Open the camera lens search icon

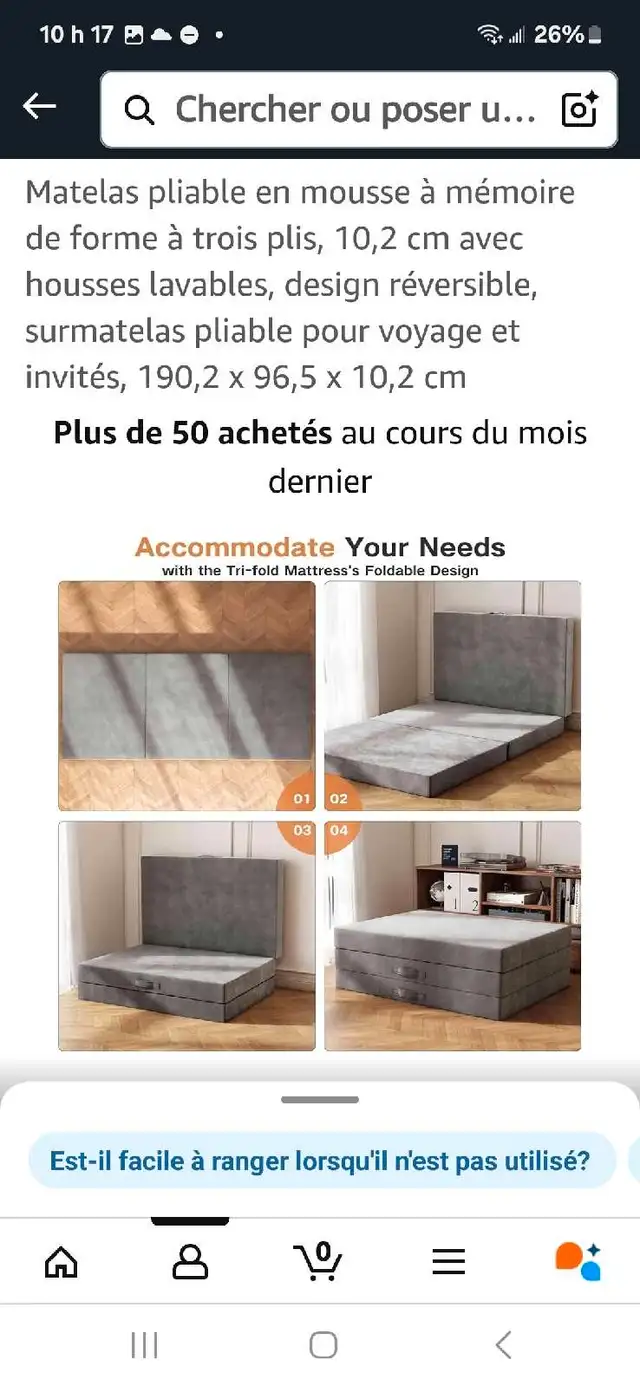pyautogui.click(x=580, y=109)
